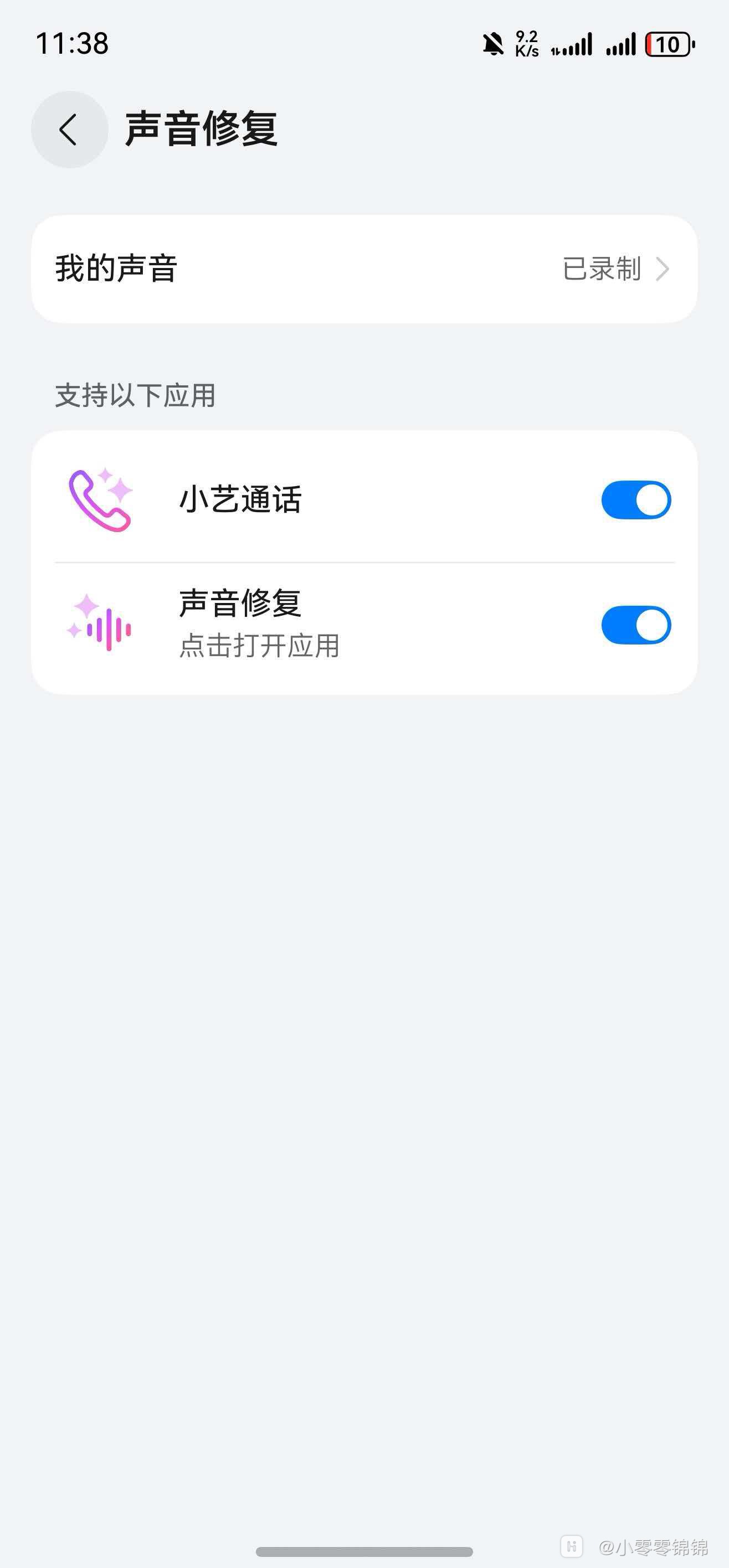This screenshot has width=729, height=1568.
Task: Expand the 我的声音 entry via its chevron
Action: coord(664,269)
